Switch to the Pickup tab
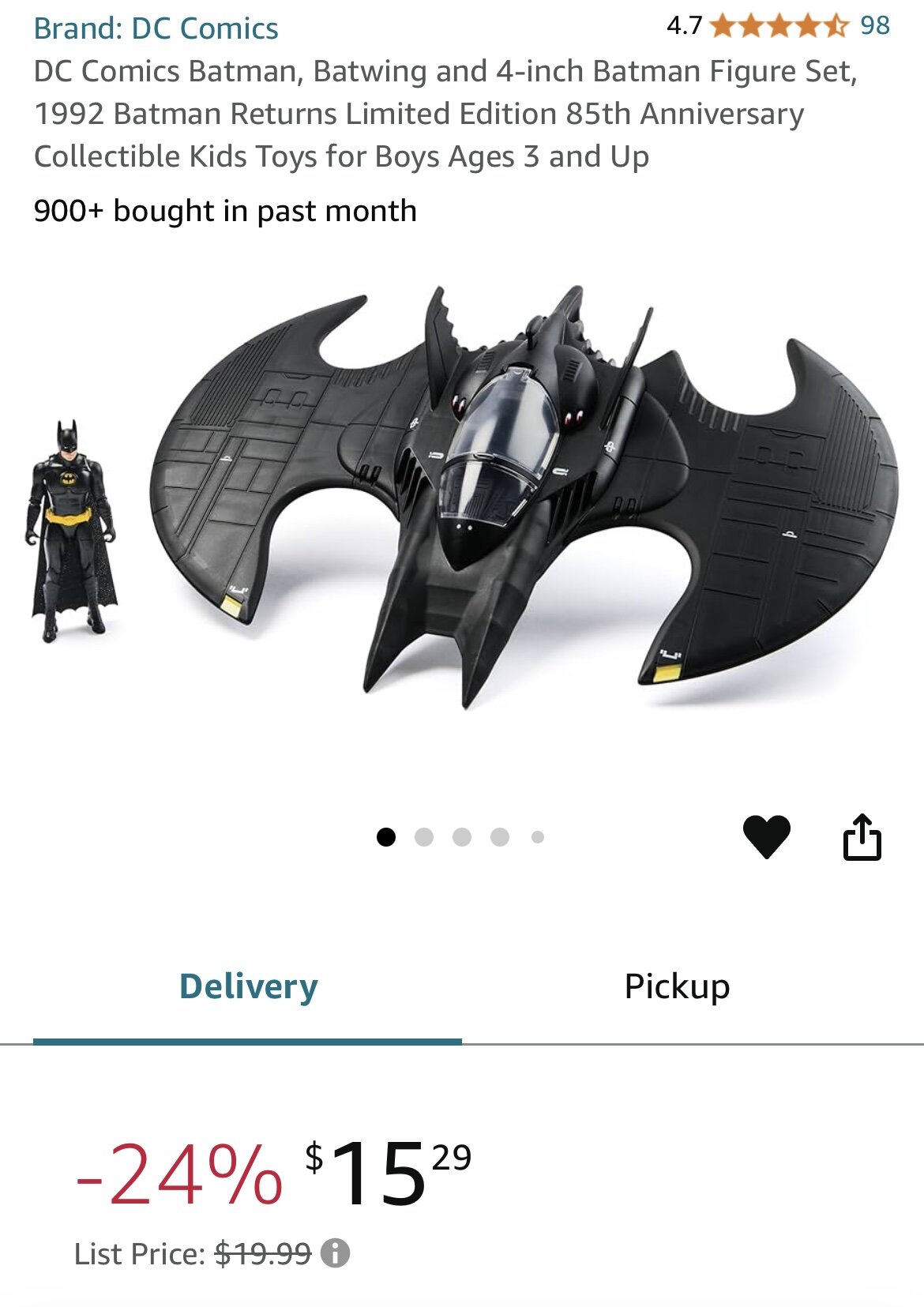The height and width of the screenshot is (1307, 924). pos(677,986)
